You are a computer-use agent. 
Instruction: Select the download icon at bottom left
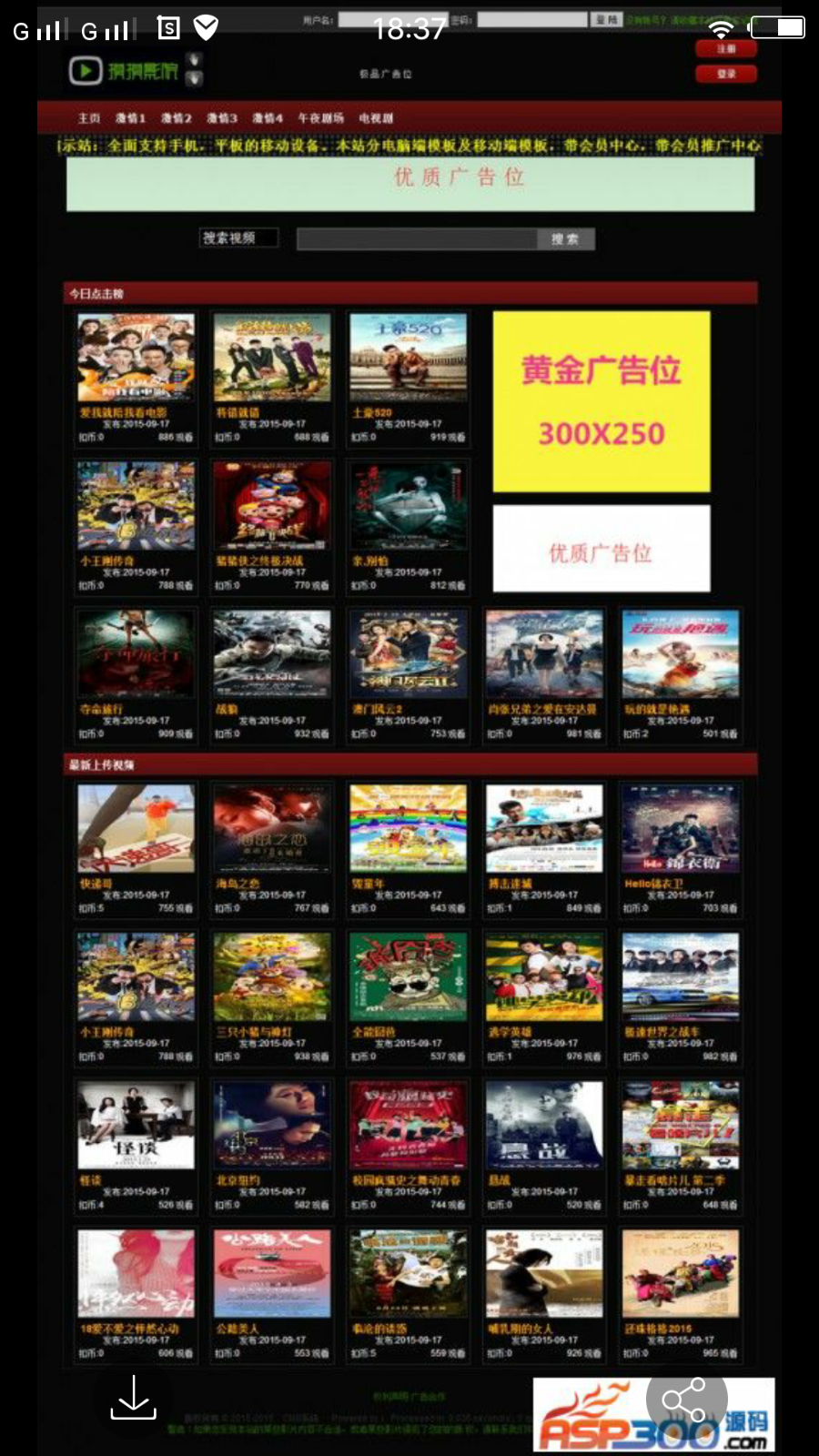coord(135,1399)
